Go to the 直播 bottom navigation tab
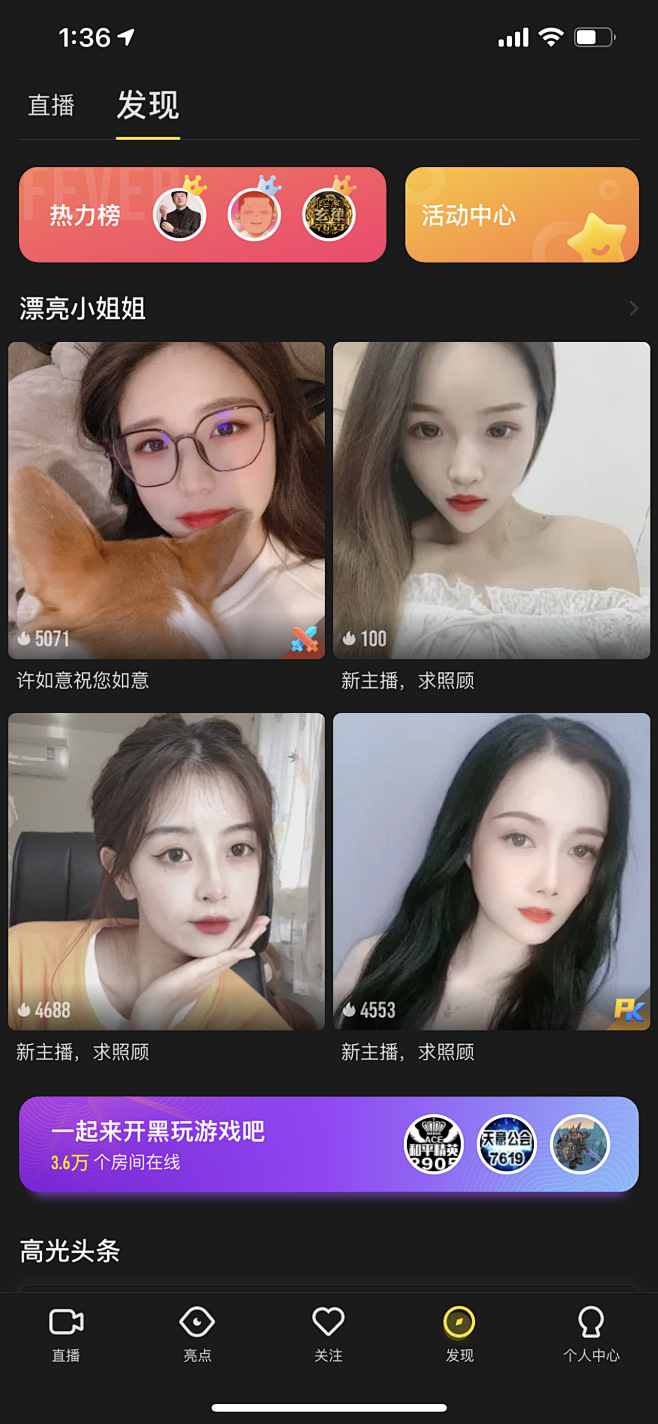The width and height of the screenshot is (658, 1424). pyautogui.click(x=66, y=1334)
